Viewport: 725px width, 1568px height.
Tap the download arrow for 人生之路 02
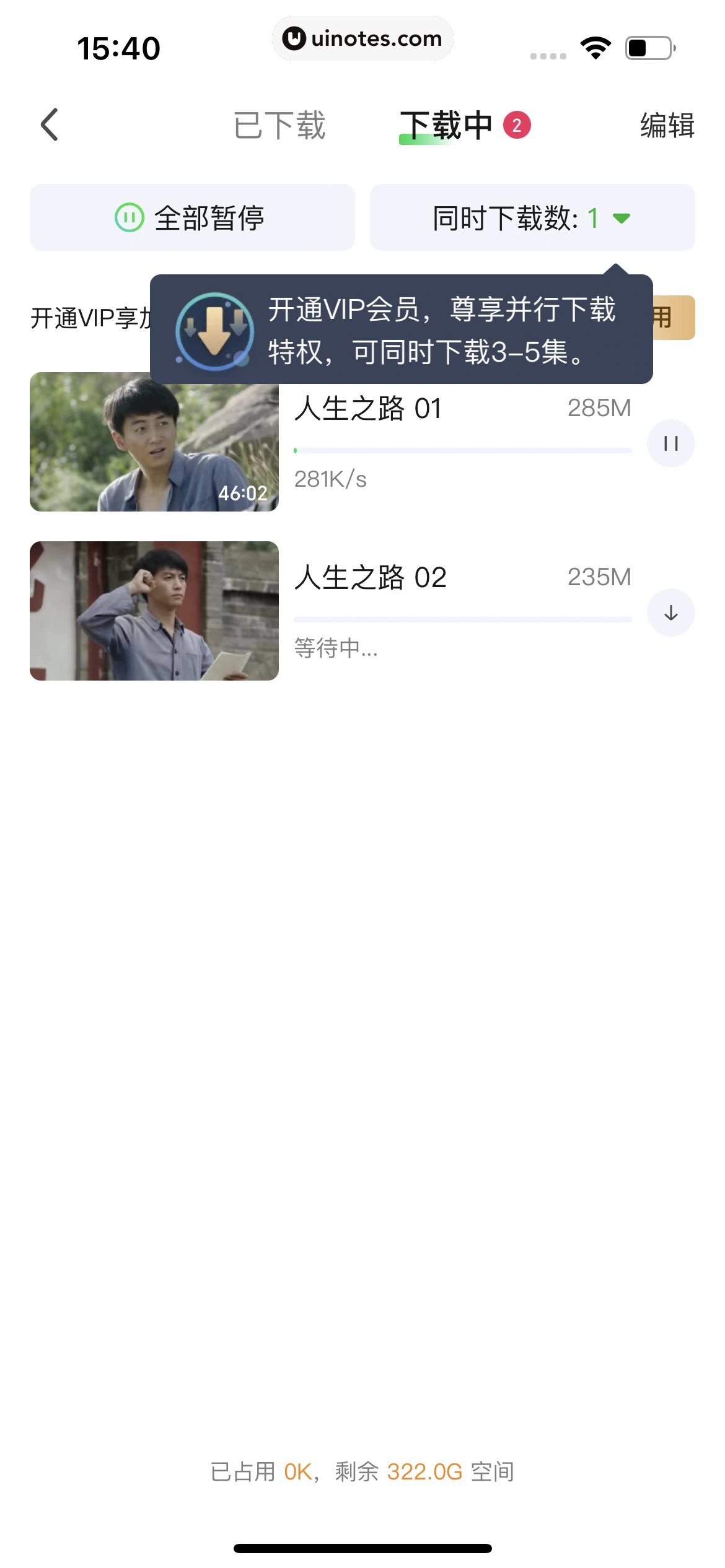[670, 612]
